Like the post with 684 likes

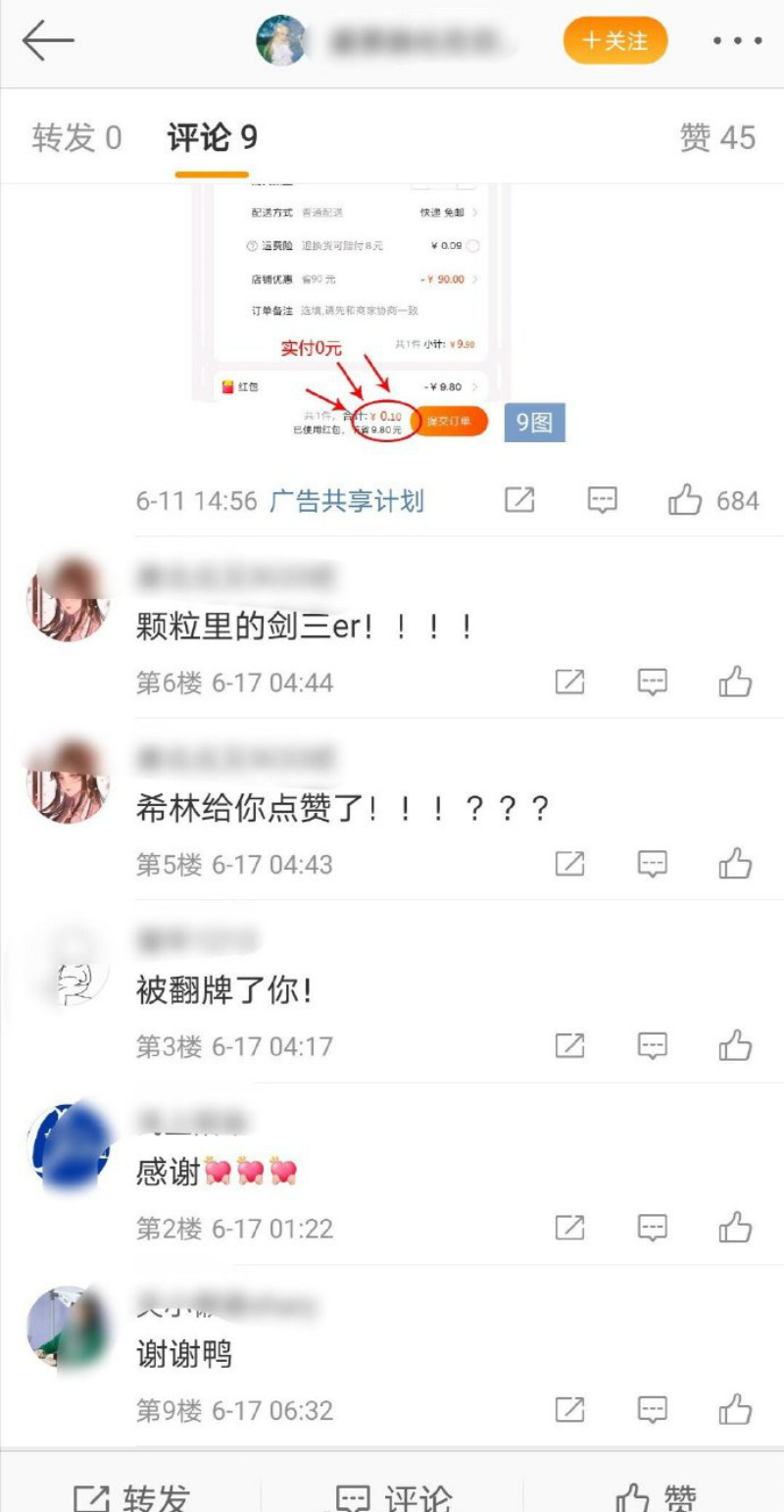pos(686,501)
